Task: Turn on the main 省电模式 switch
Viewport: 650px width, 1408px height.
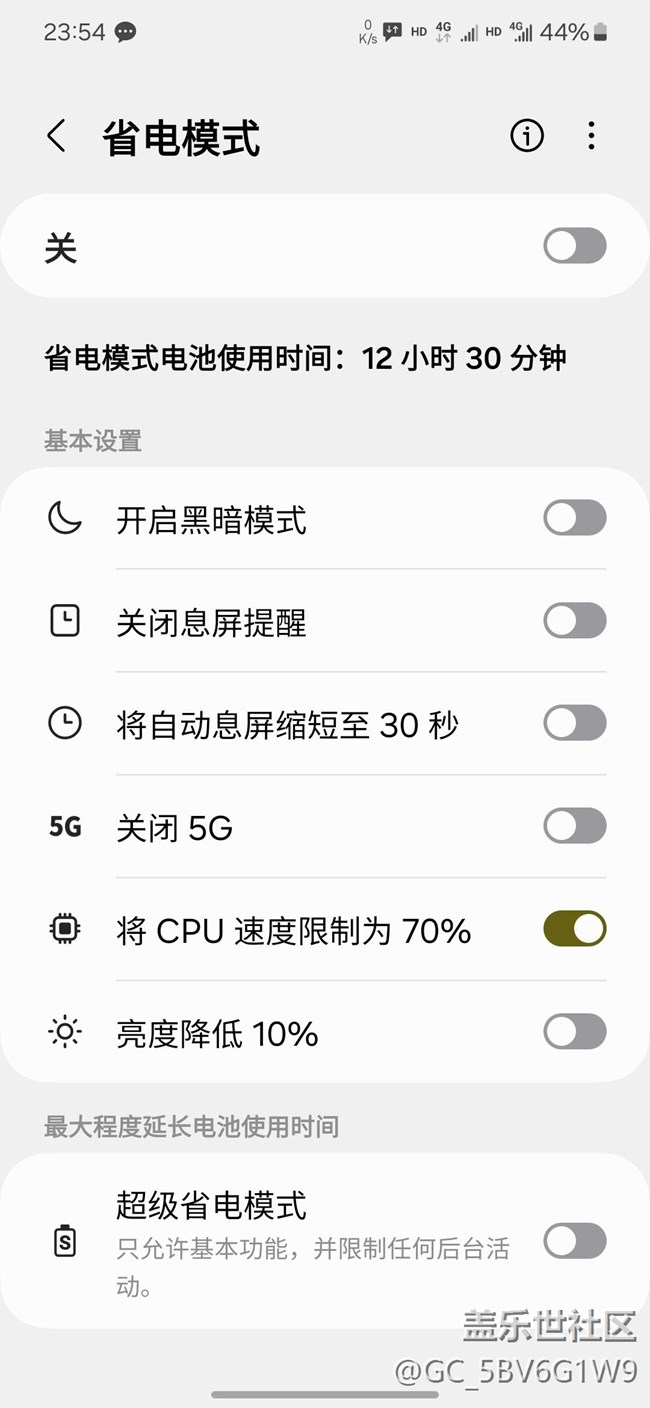Action: coord(575,246)
